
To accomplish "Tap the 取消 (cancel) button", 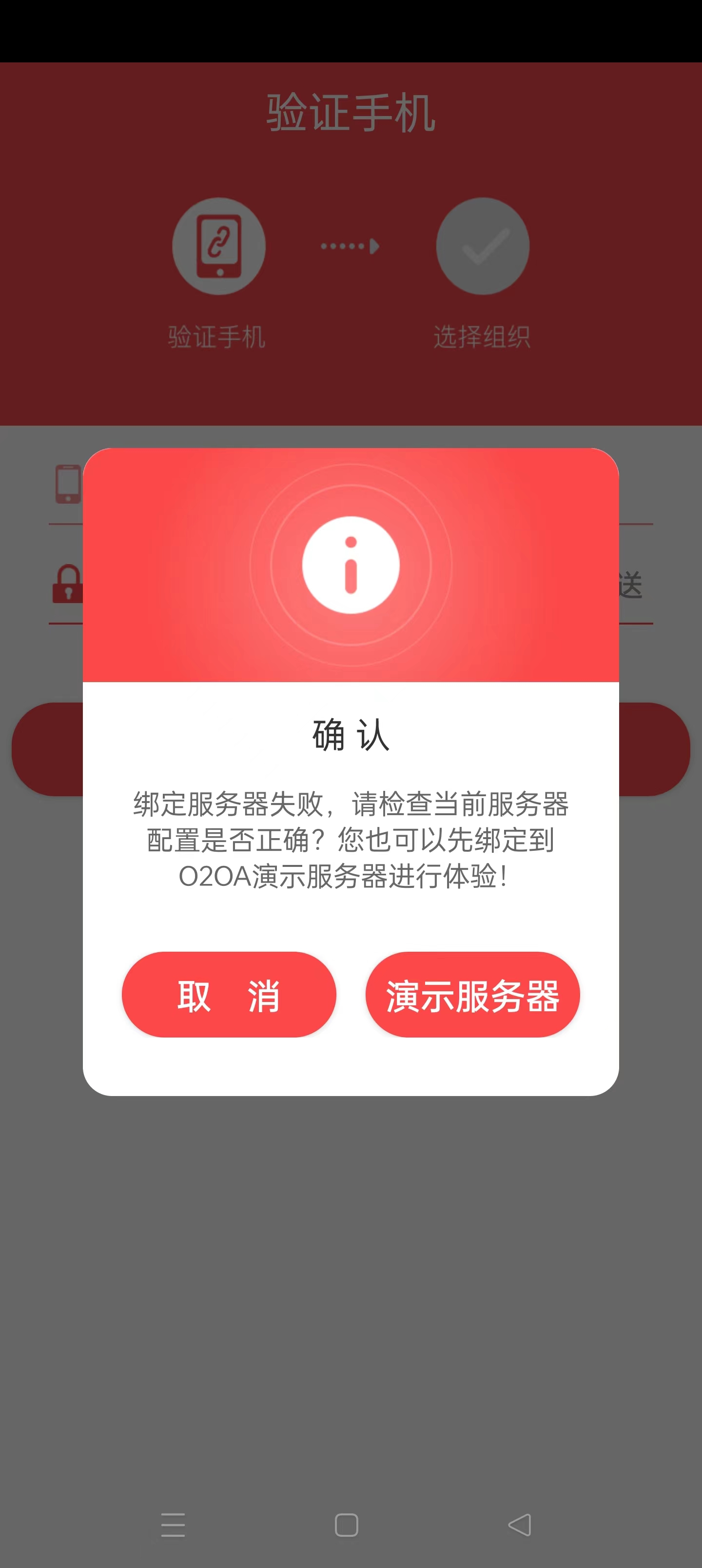I will (x=228, y=995).
